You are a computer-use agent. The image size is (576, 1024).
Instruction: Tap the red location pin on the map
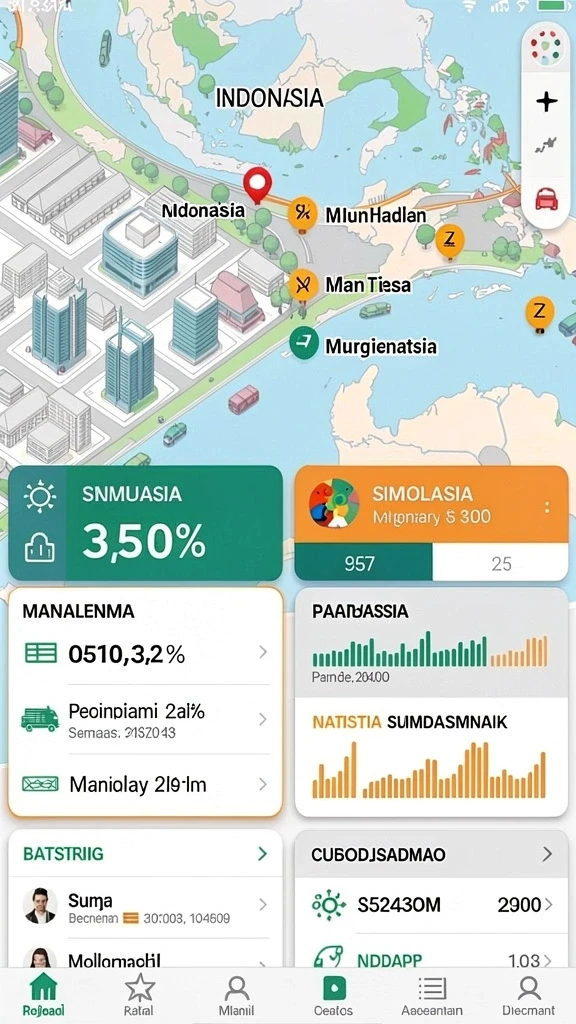(257, 185)
